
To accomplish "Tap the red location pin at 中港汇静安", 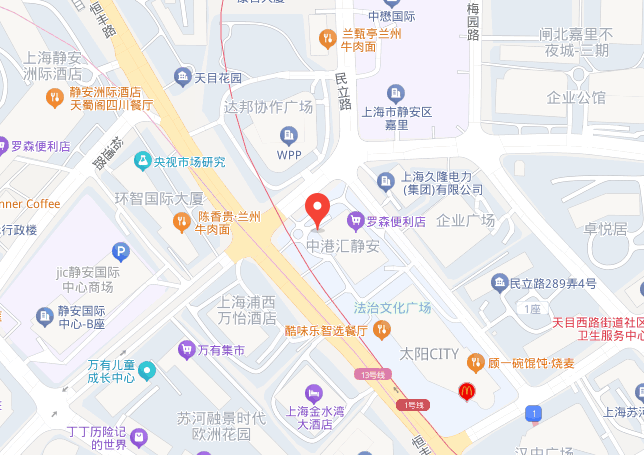I will click(318, 209).
